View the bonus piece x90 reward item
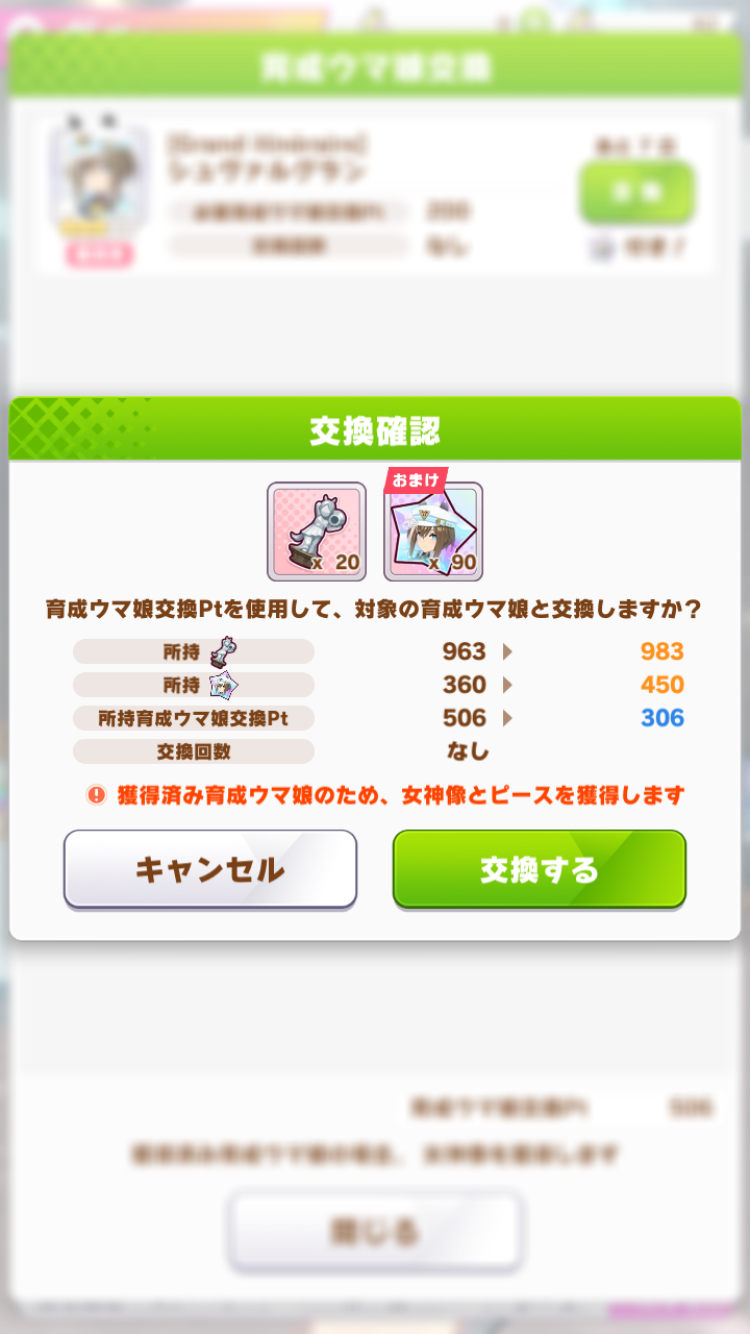This screenshot has height=1334, width=750. coord(433,531)
